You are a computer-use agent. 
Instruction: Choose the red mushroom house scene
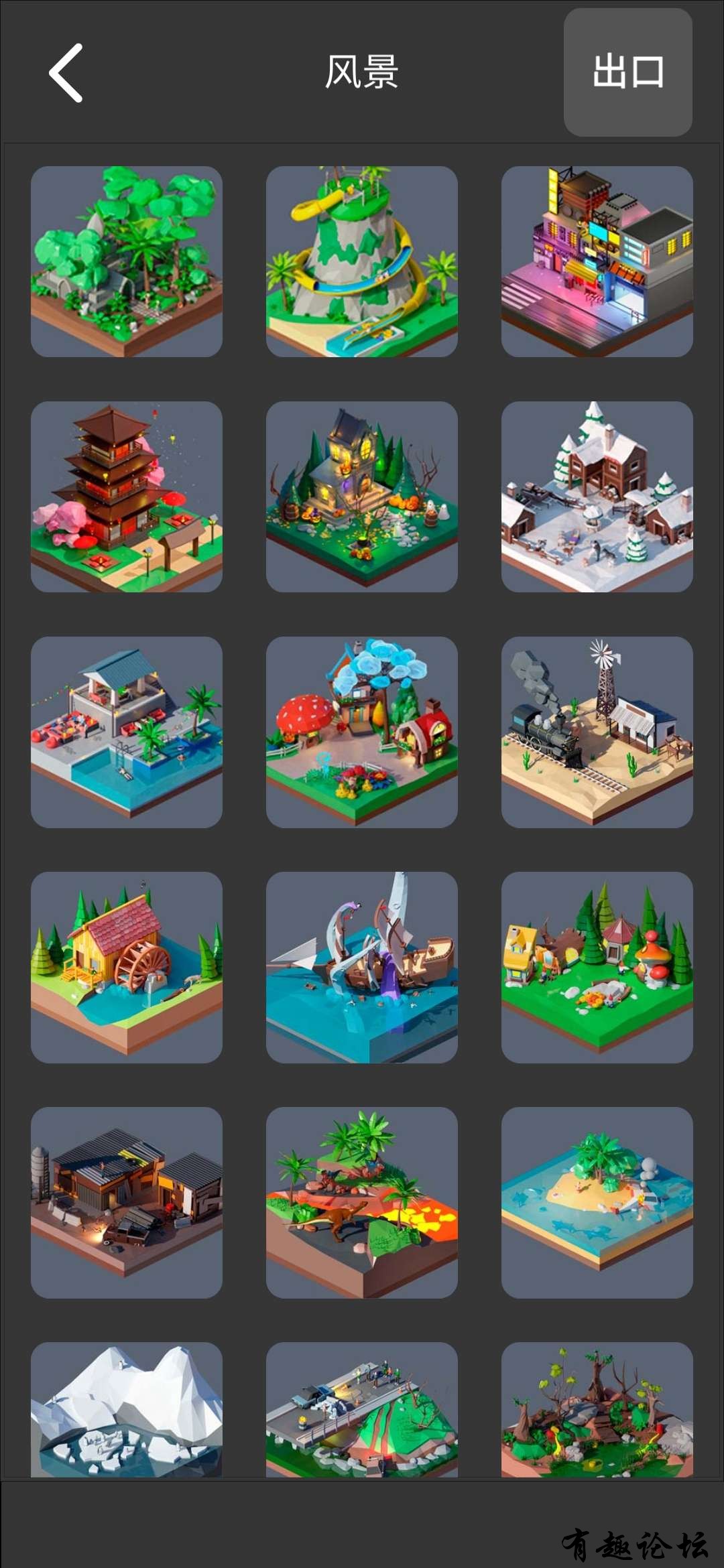pyautogui.click(x=361, y=732)
